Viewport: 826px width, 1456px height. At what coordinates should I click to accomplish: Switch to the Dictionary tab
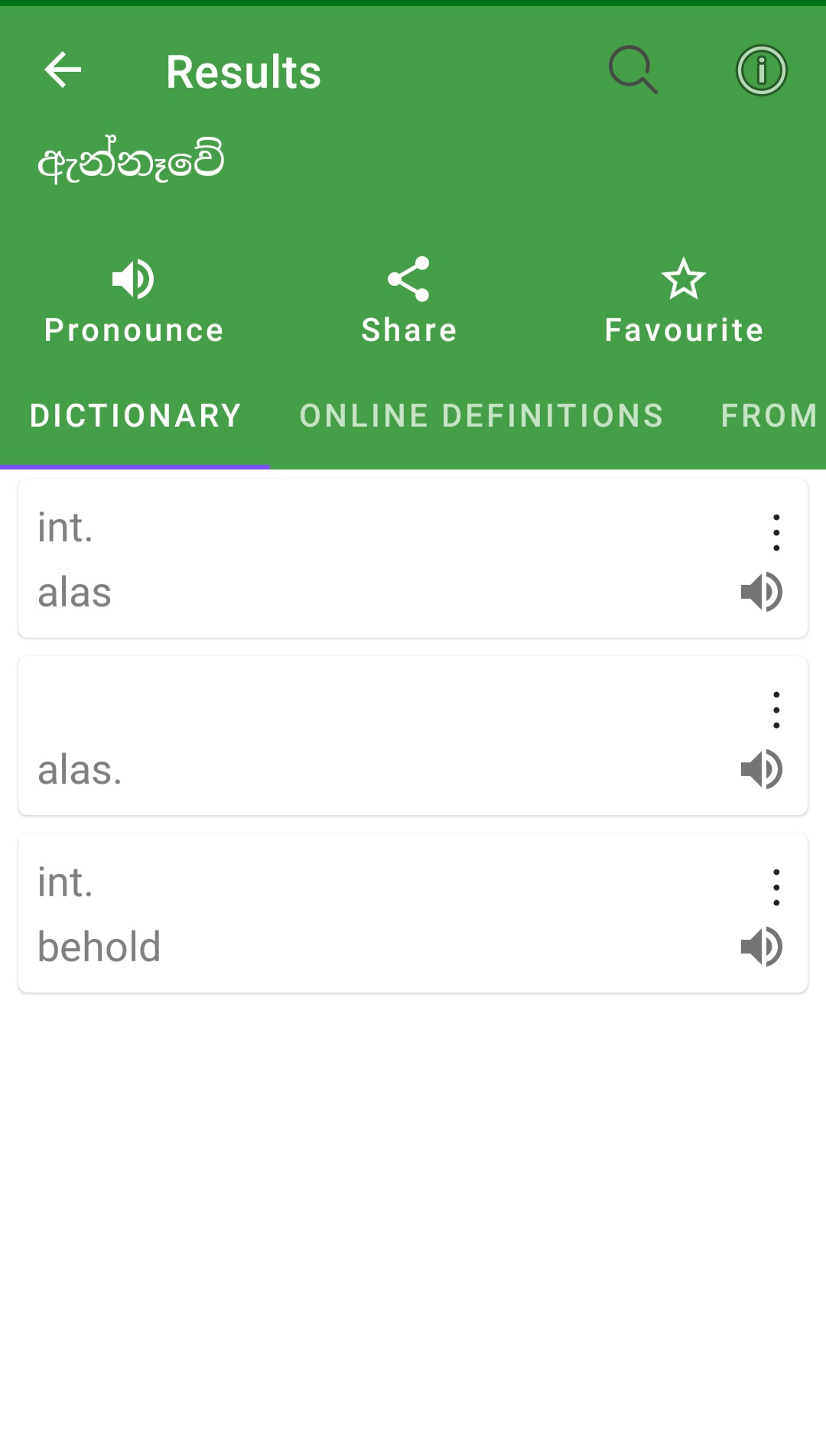point(135,416)
